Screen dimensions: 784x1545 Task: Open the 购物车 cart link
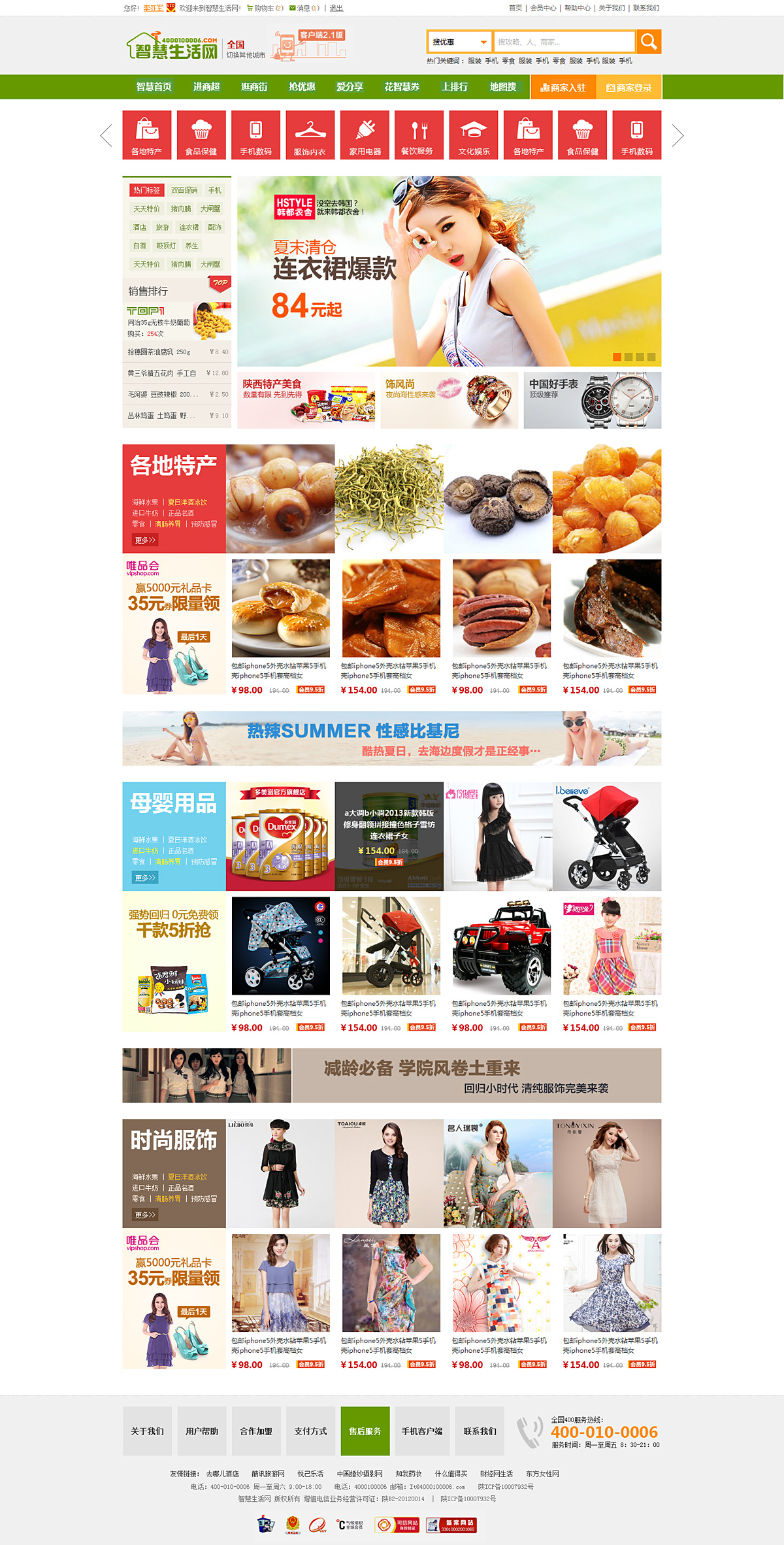[265, 8]
